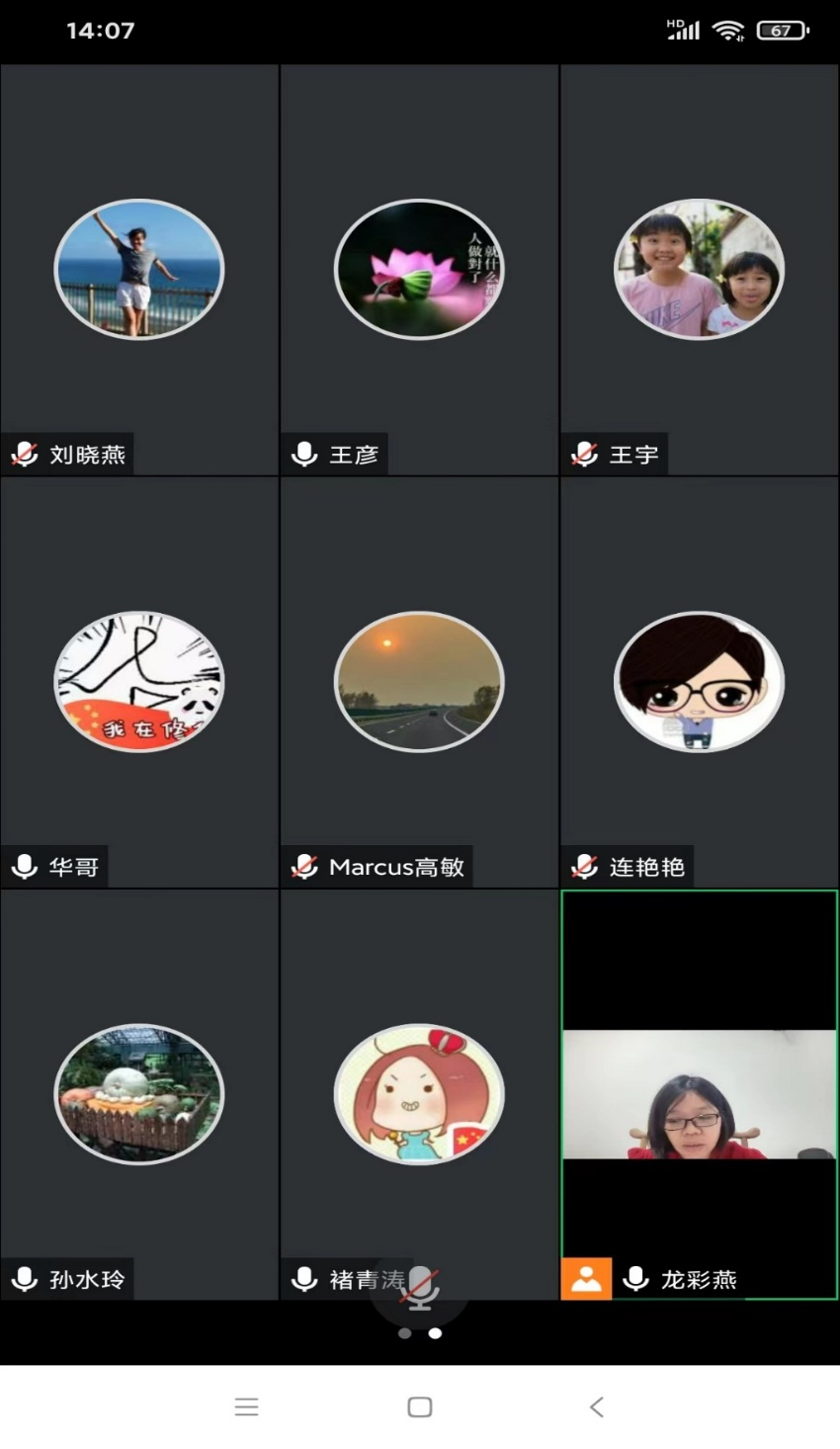Open 刘晓燕's participant tile
Screen dimensions: 840x1449
click(139, 269)
